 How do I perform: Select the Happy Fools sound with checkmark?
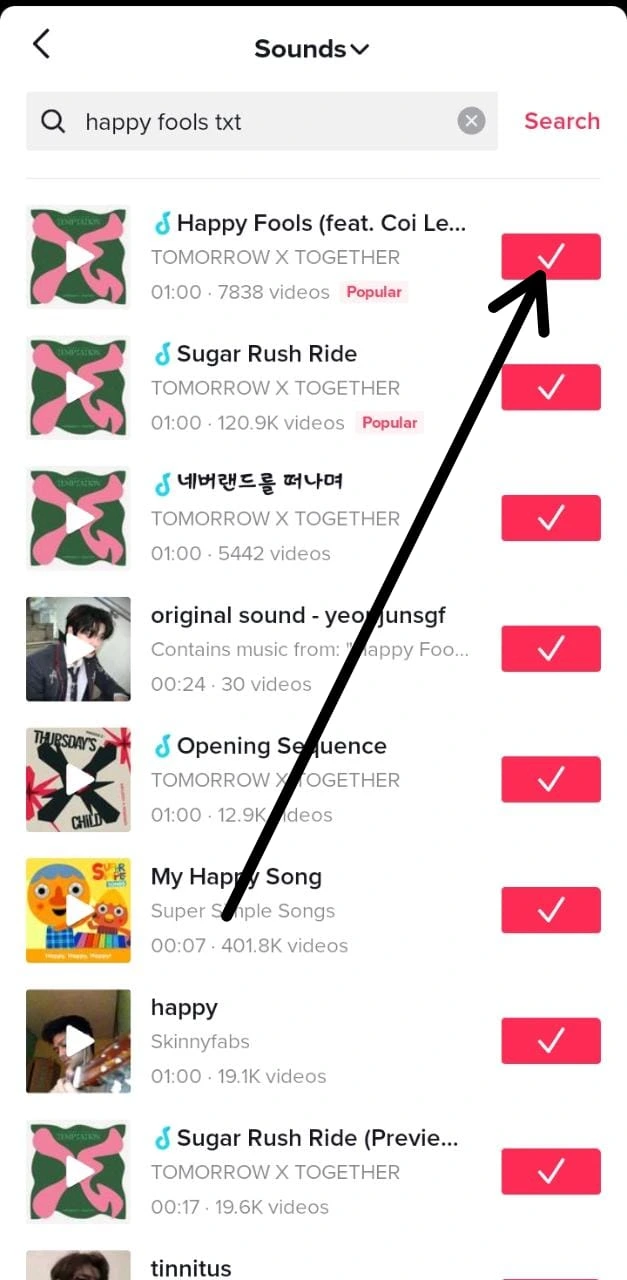pos(551,257)
